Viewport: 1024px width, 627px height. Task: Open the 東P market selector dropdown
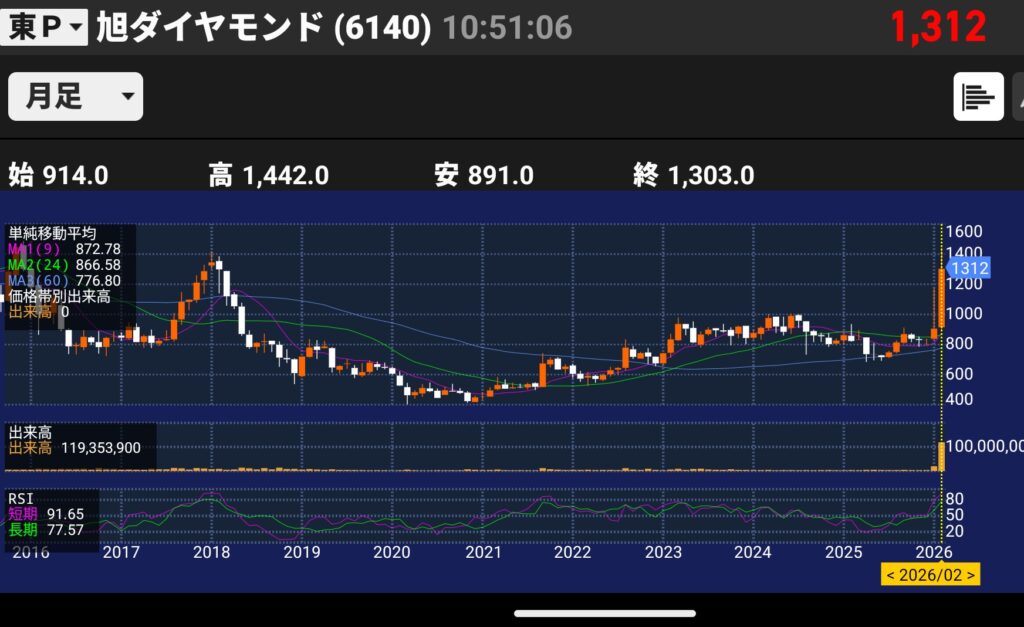[x=46, y=27]
